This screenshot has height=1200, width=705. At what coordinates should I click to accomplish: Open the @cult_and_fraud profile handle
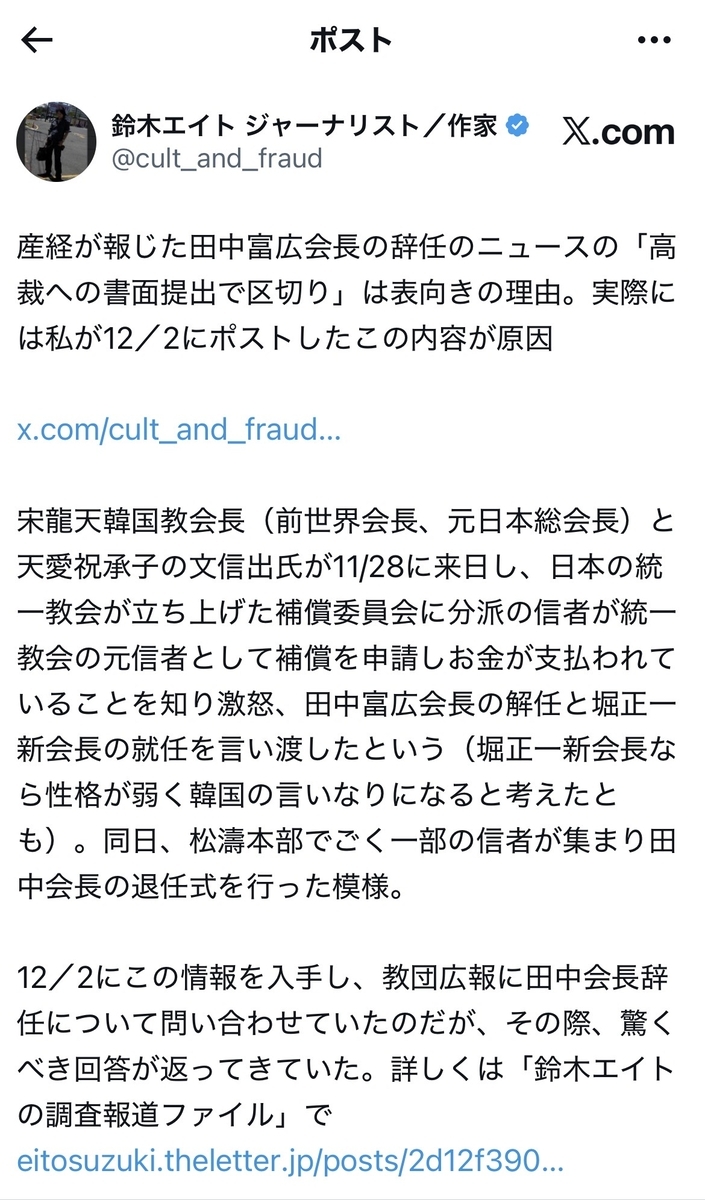(x=217, y=158)
